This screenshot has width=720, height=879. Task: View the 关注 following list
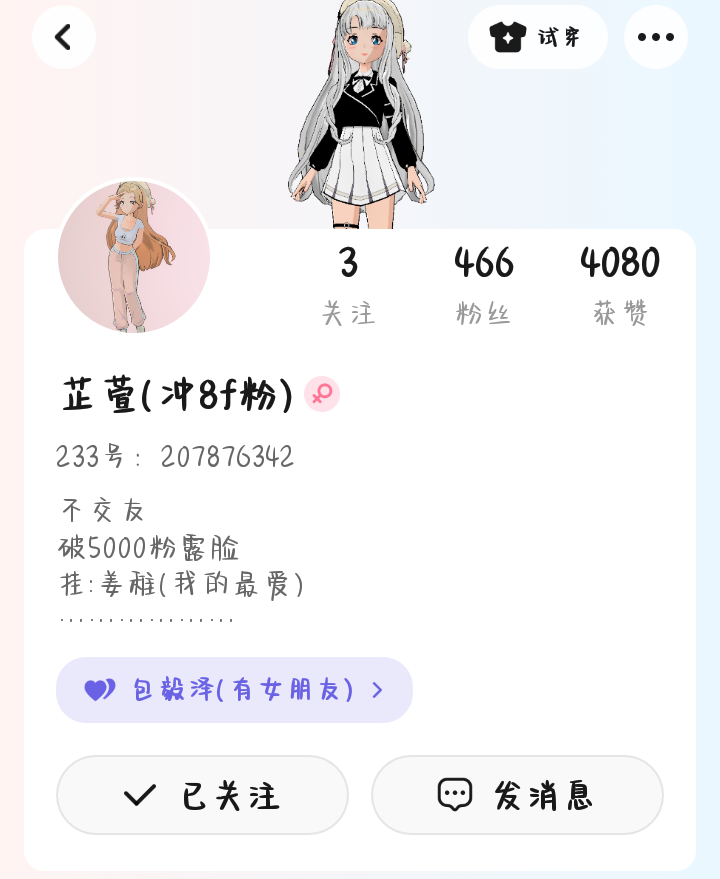348,285
